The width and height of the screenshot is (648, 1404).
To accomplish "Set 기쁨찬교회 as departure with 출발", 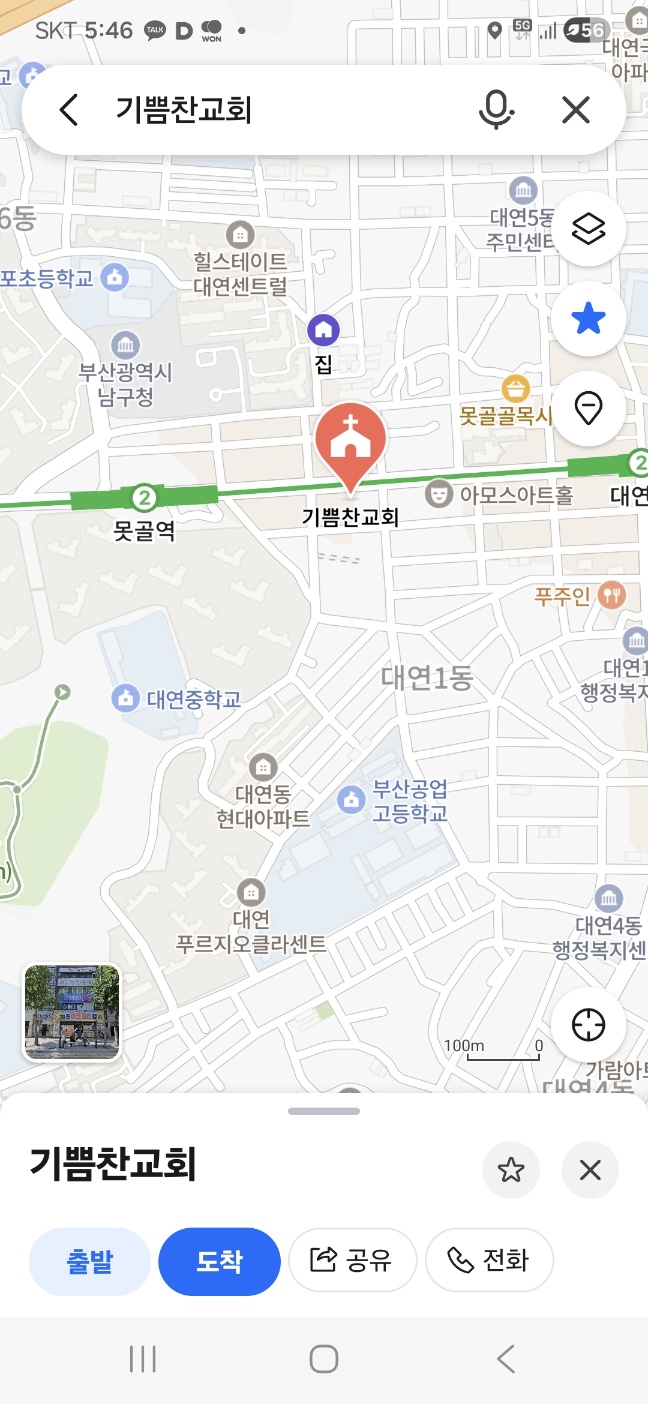I will point(90,1261).
